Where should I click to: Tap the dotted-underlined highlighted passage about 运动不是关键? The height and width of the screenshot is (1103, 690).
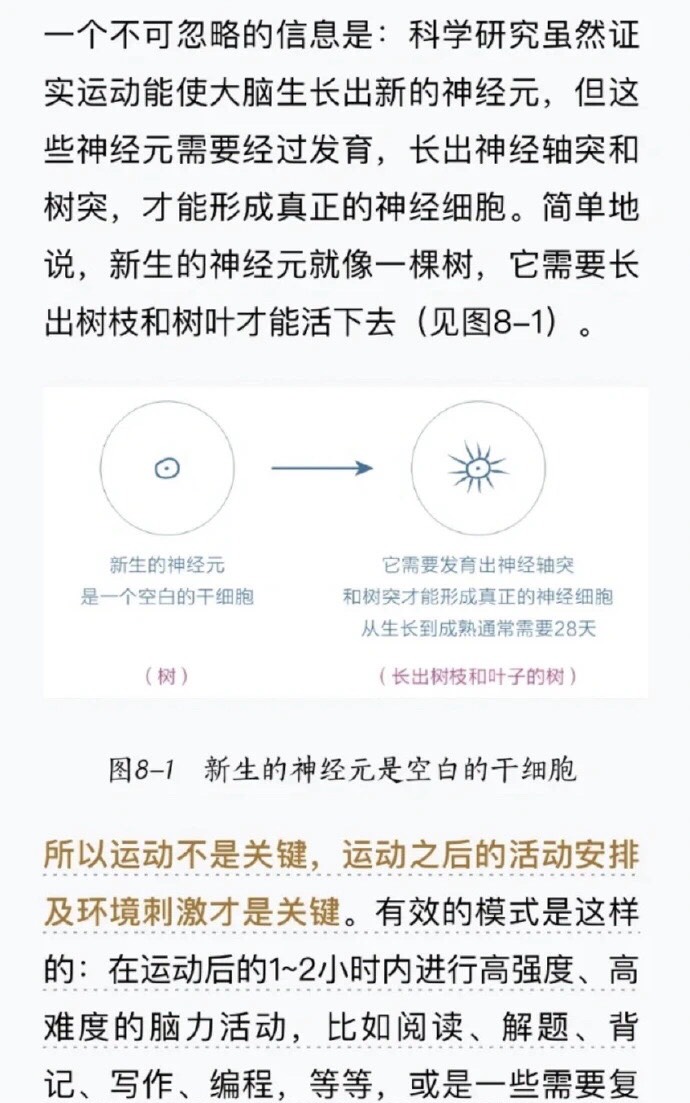(340, 857)
